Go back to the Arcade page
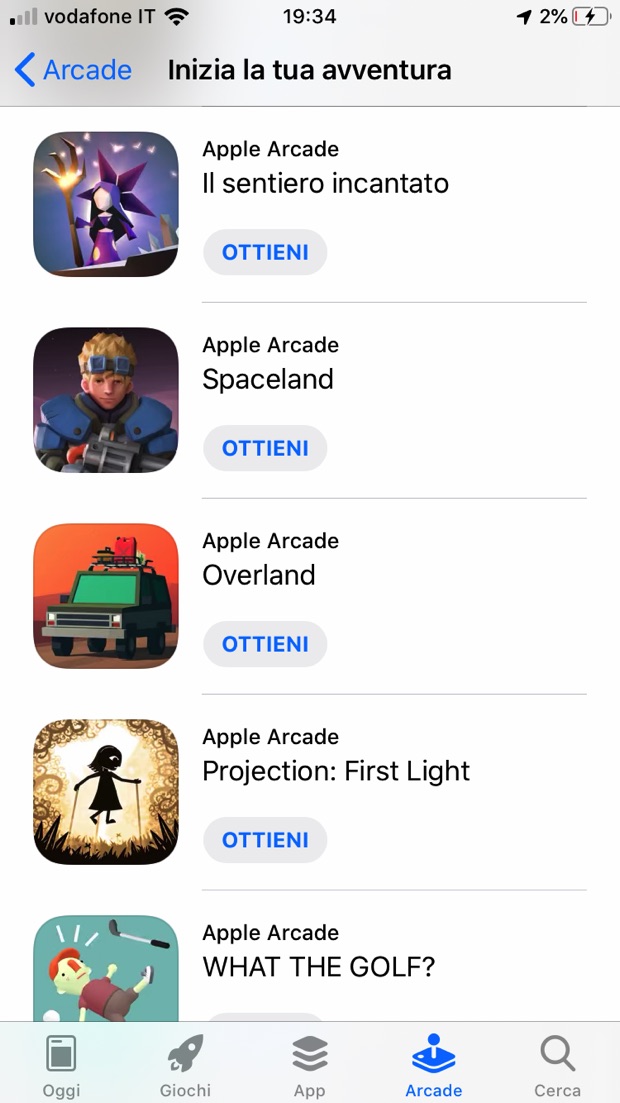 tap(74, 70)
